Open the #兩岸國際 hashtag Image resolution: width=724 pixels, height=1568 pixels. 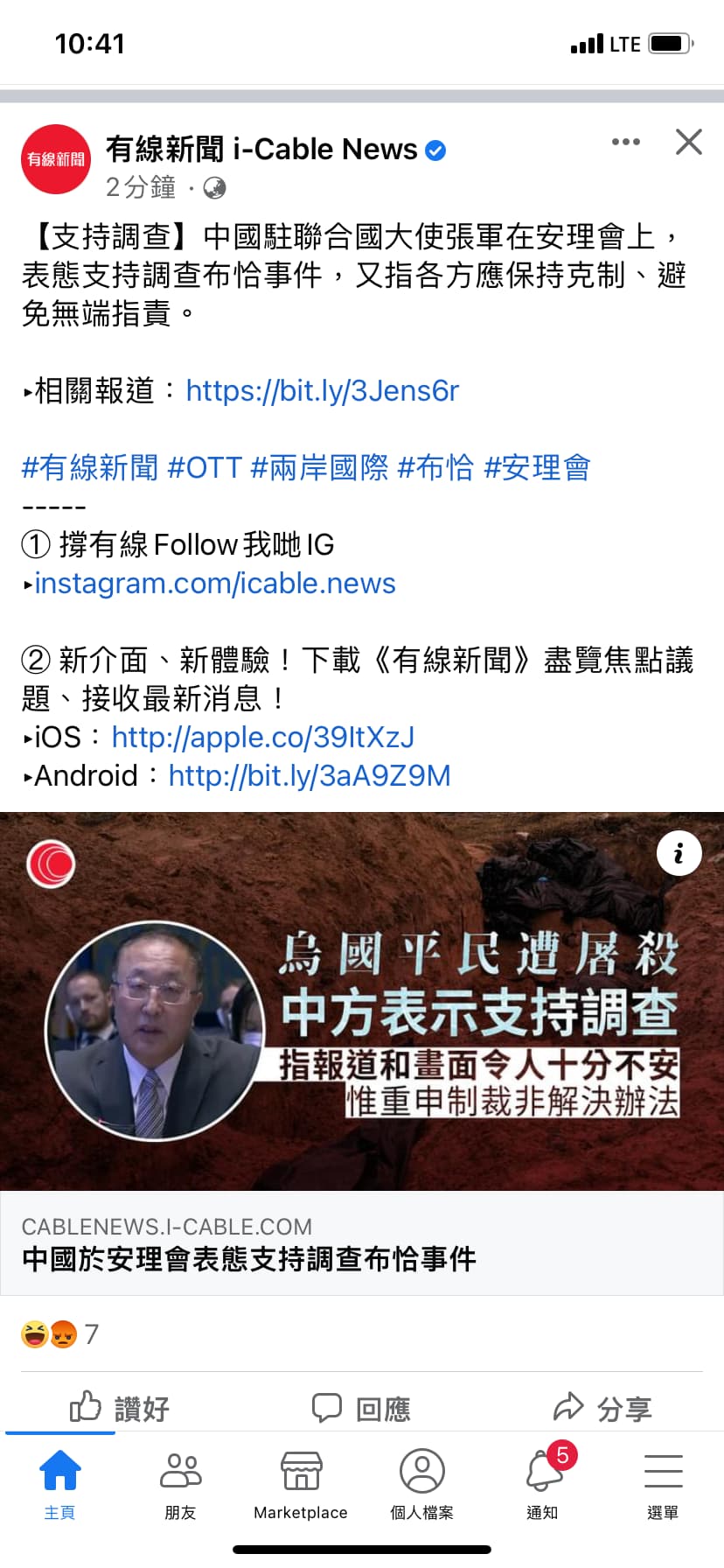[x=319, y=467]
